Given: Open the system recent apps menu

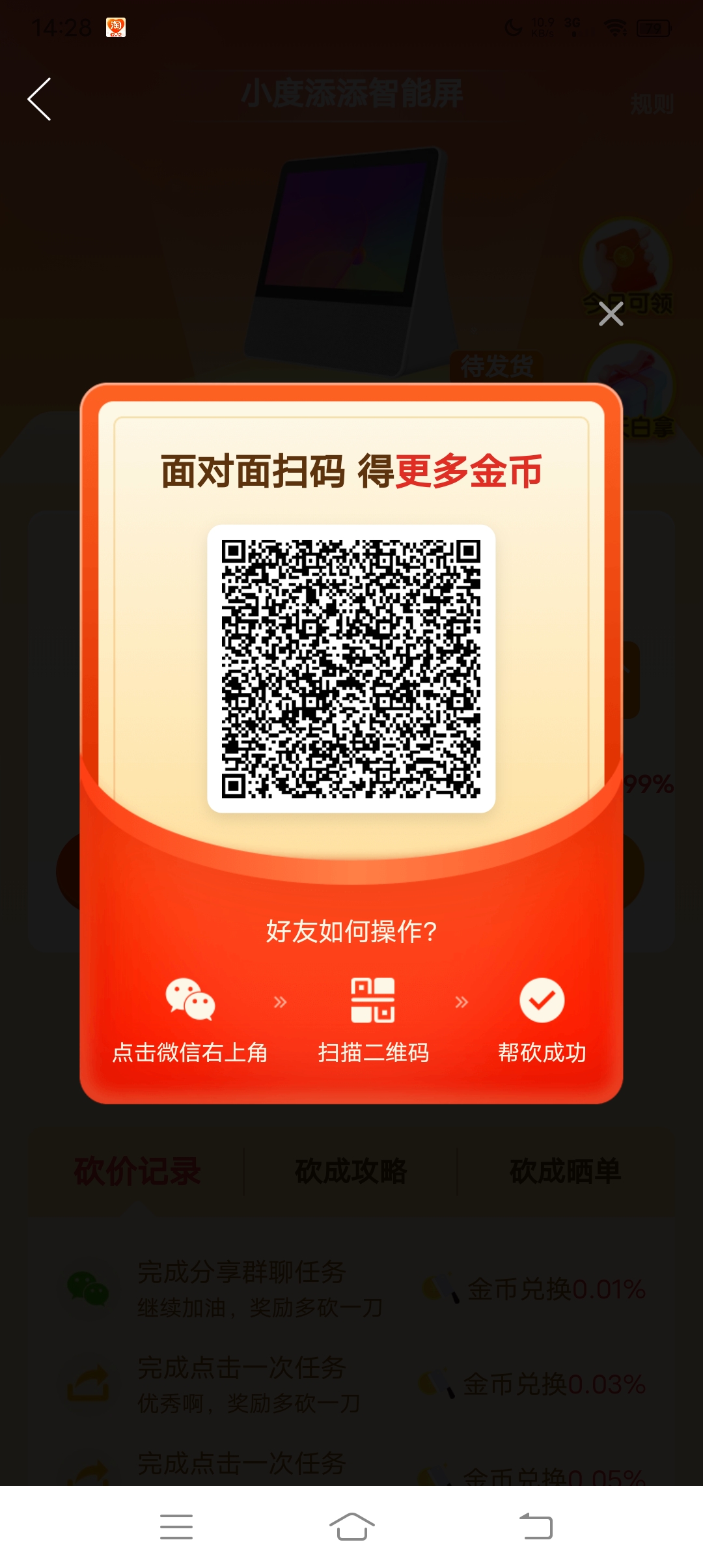Looking at the screenshot, I should (x=176, y=1526).
